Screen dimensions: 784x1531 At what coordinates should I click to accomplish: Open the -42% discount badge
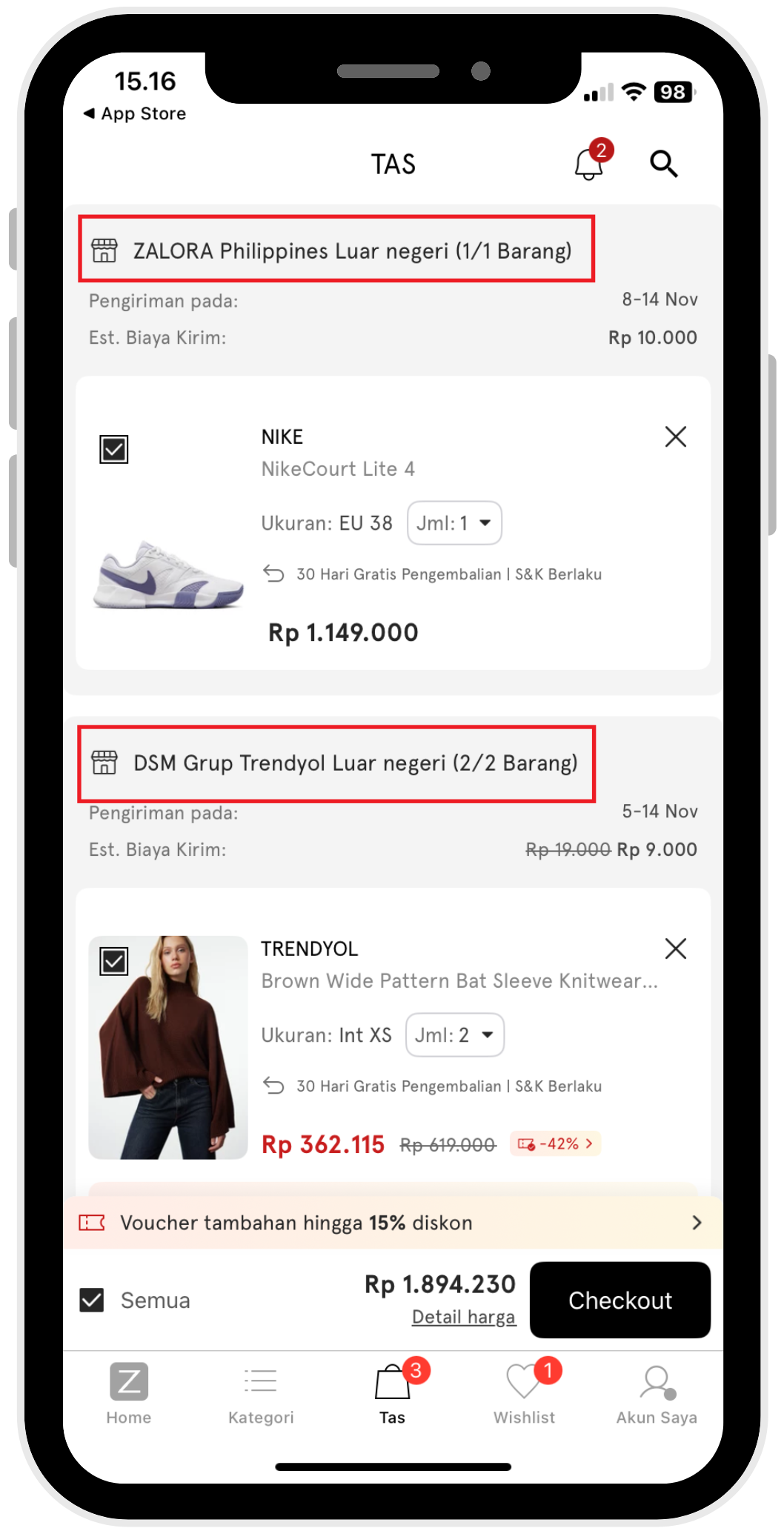pos(555,1143)
